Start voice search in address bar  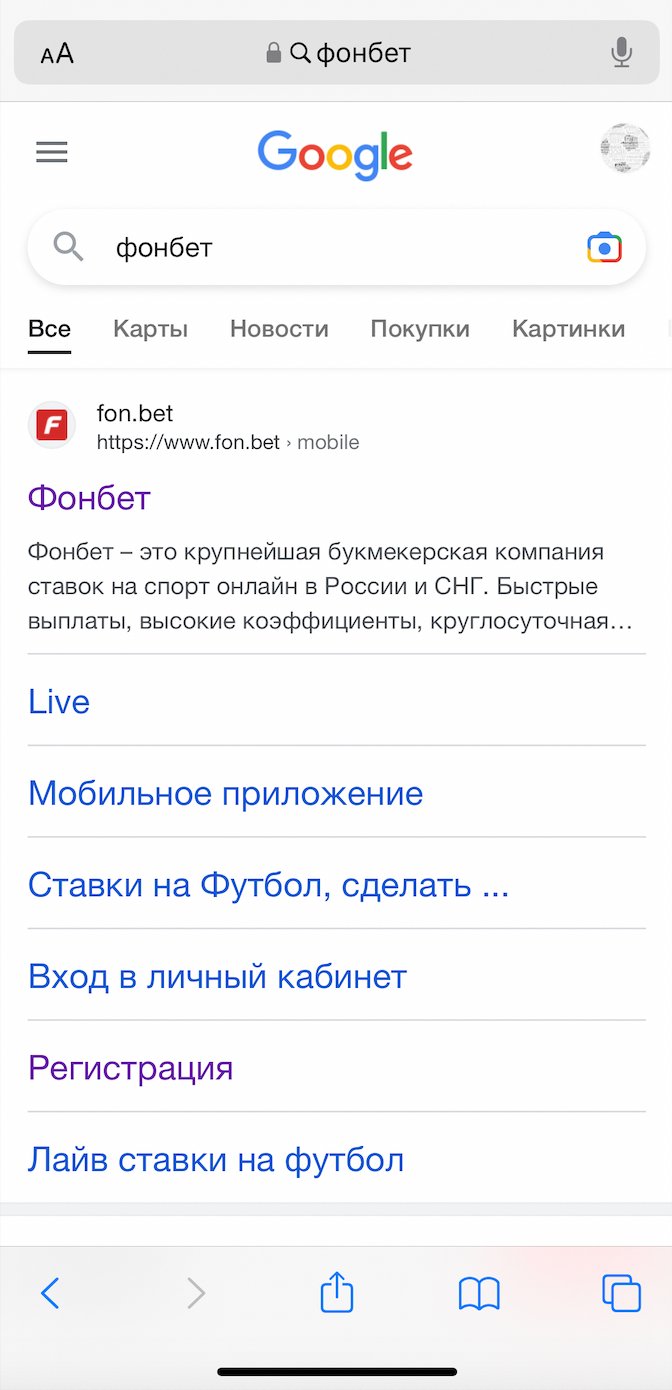pos(621,53)
